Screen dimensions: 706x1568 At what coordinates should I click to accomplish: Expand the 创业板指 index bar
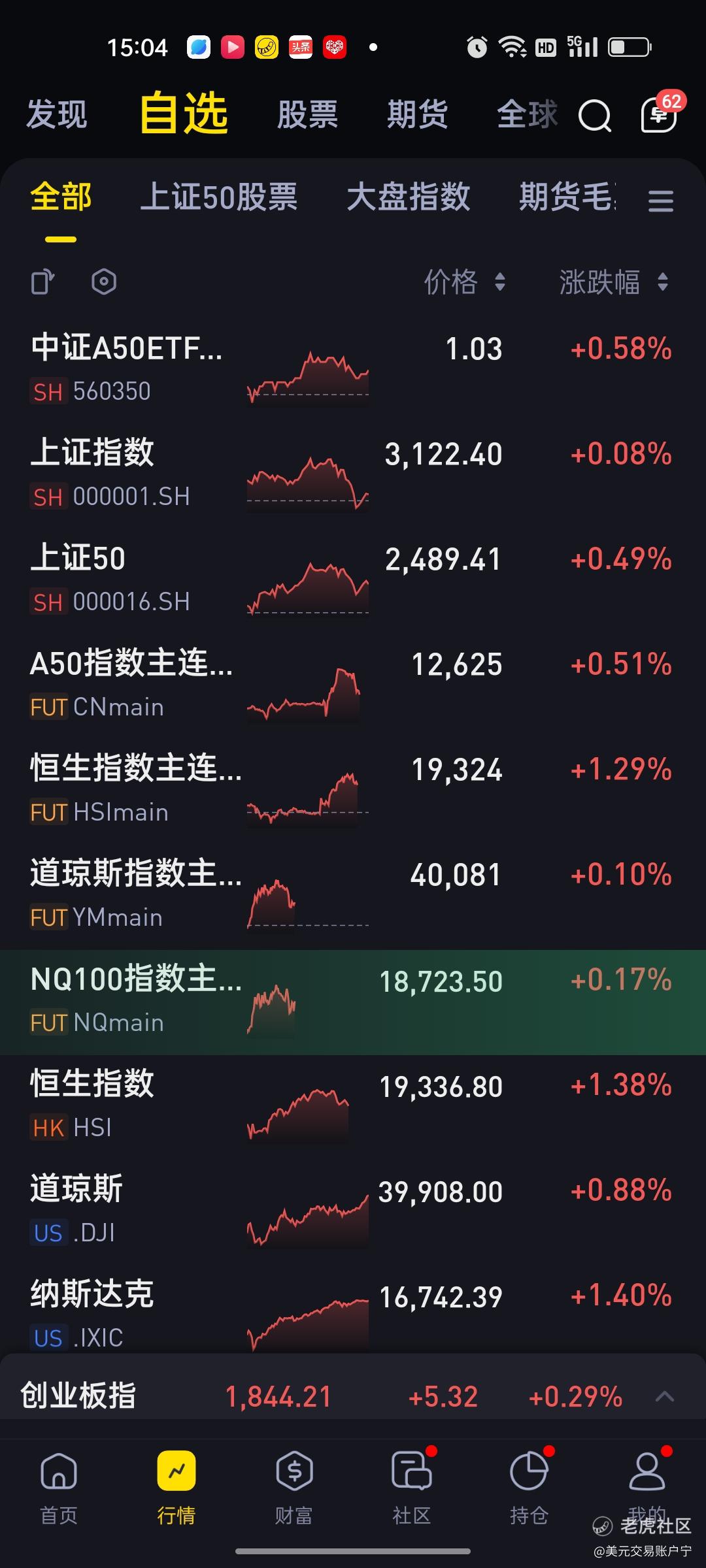665,1397
